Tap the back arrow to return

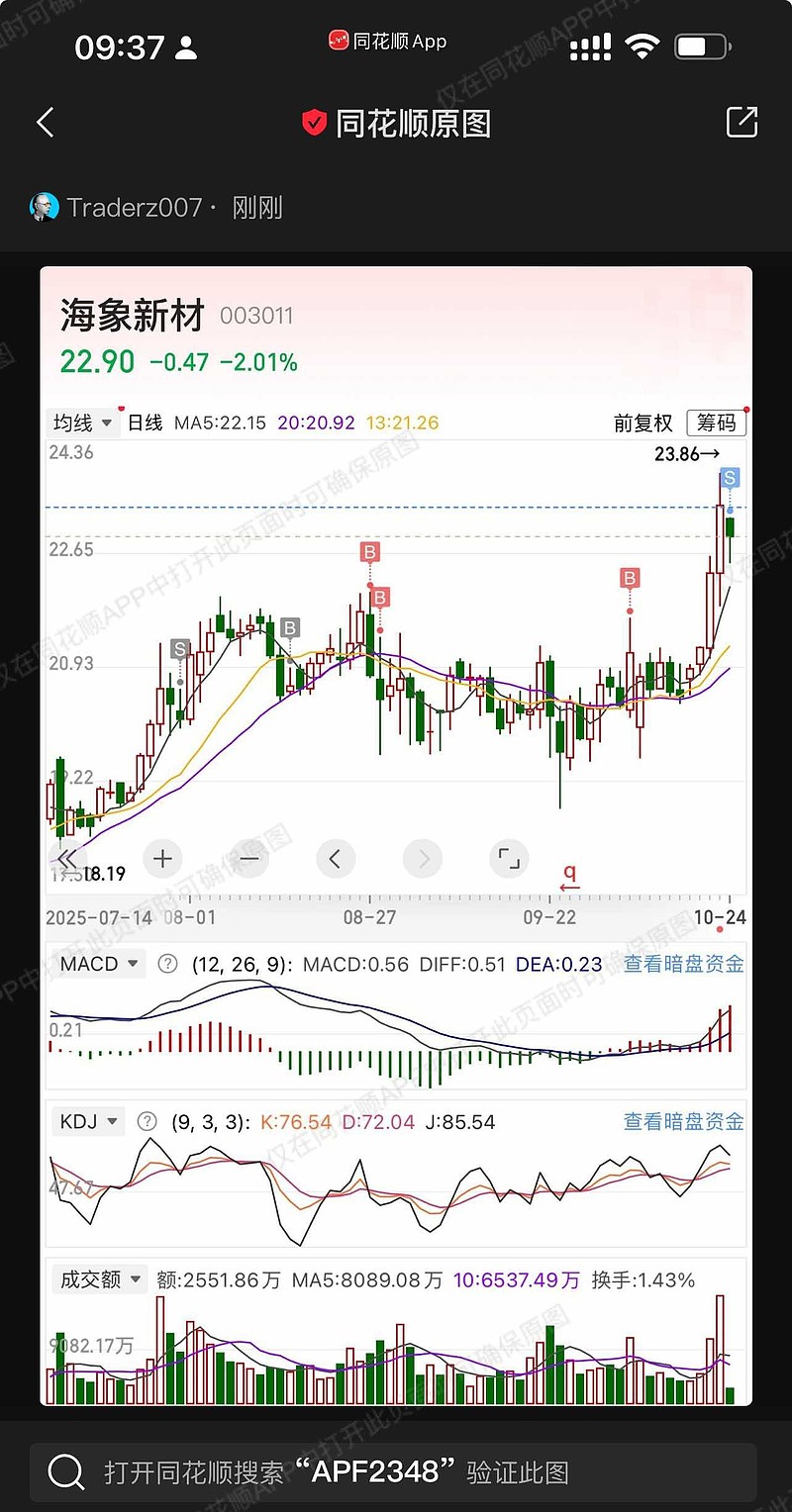[45, 122]
